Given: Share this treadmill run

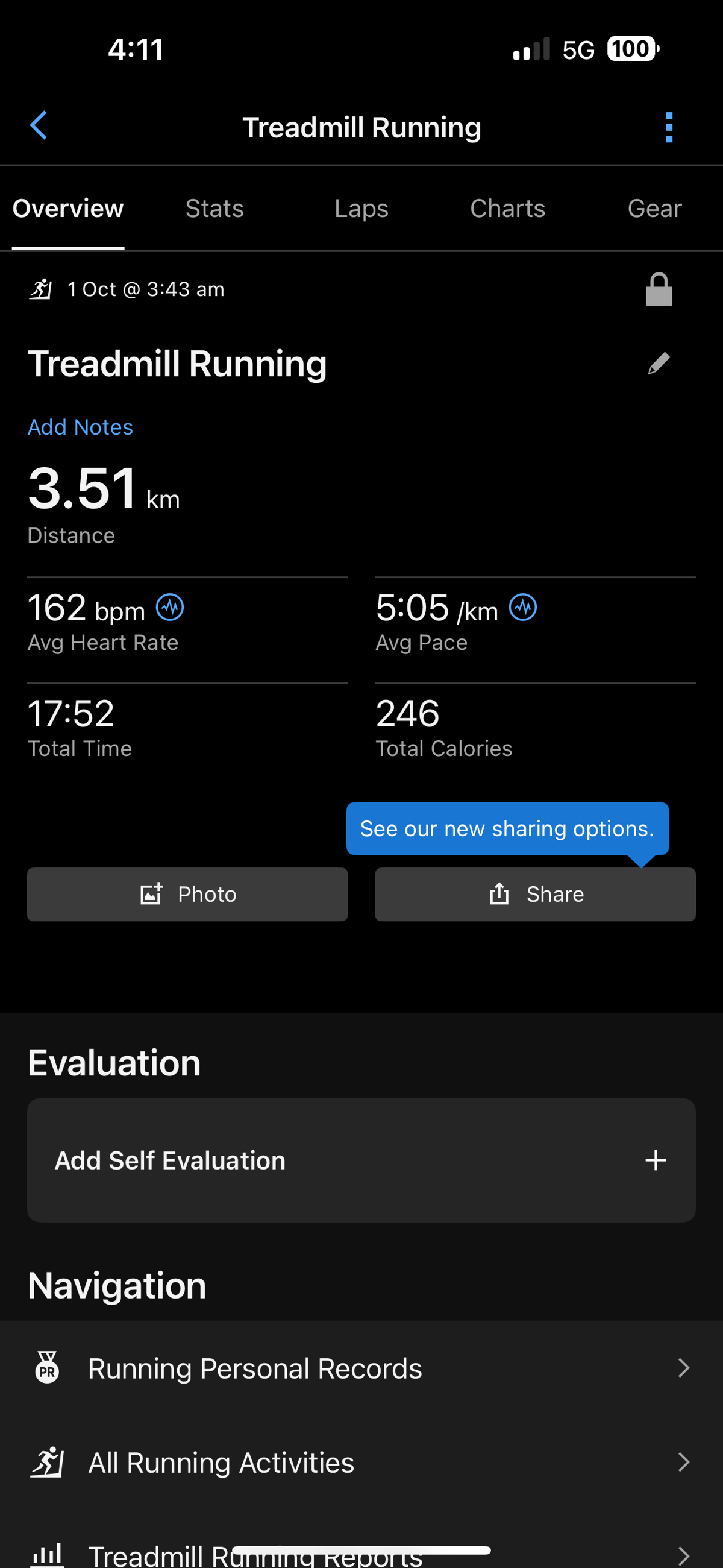Looking at the screenshot, I should point(535,894).
